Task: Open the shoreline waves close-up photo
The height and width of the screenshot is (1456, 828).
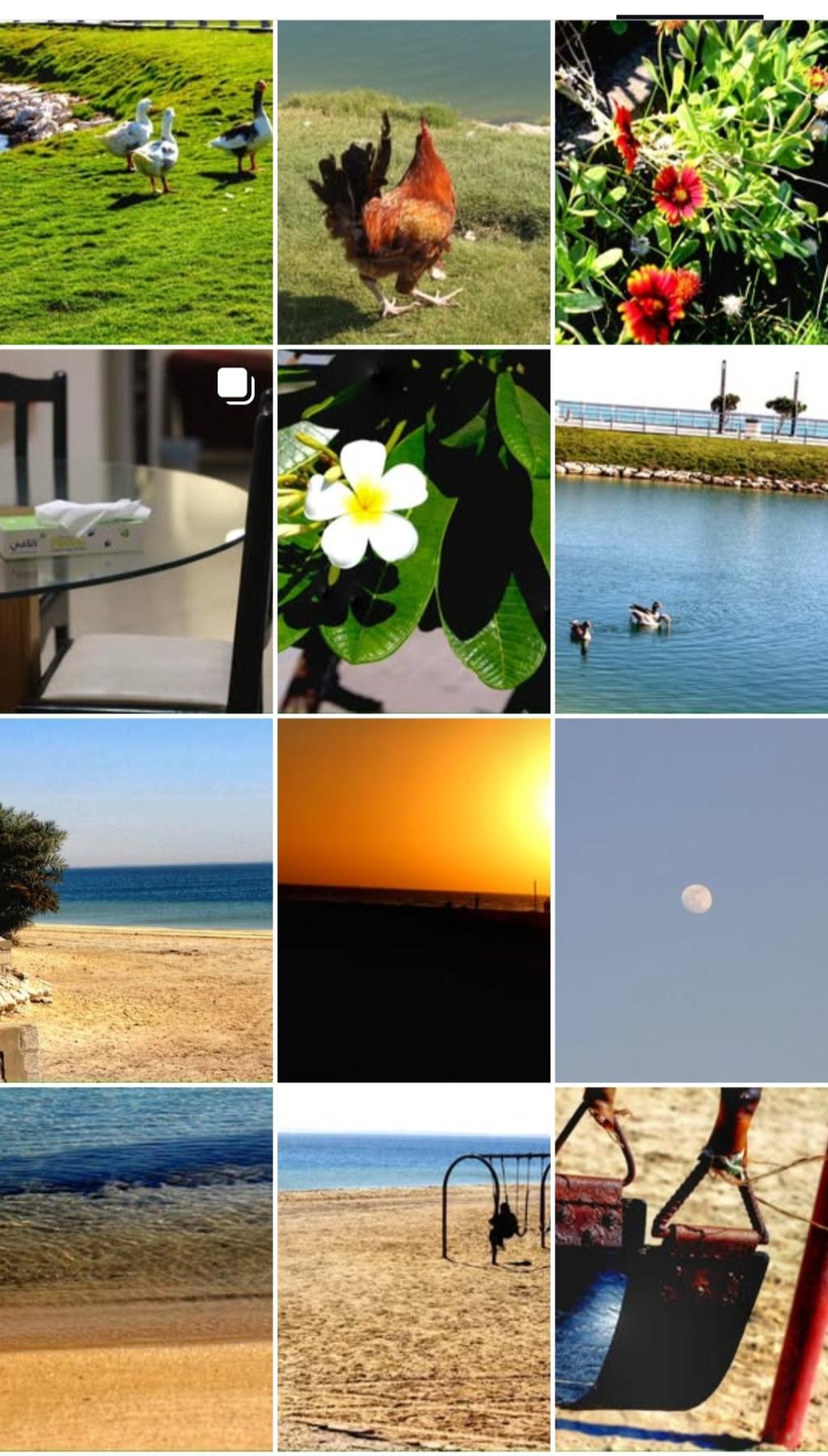Action: [136, 1268]
